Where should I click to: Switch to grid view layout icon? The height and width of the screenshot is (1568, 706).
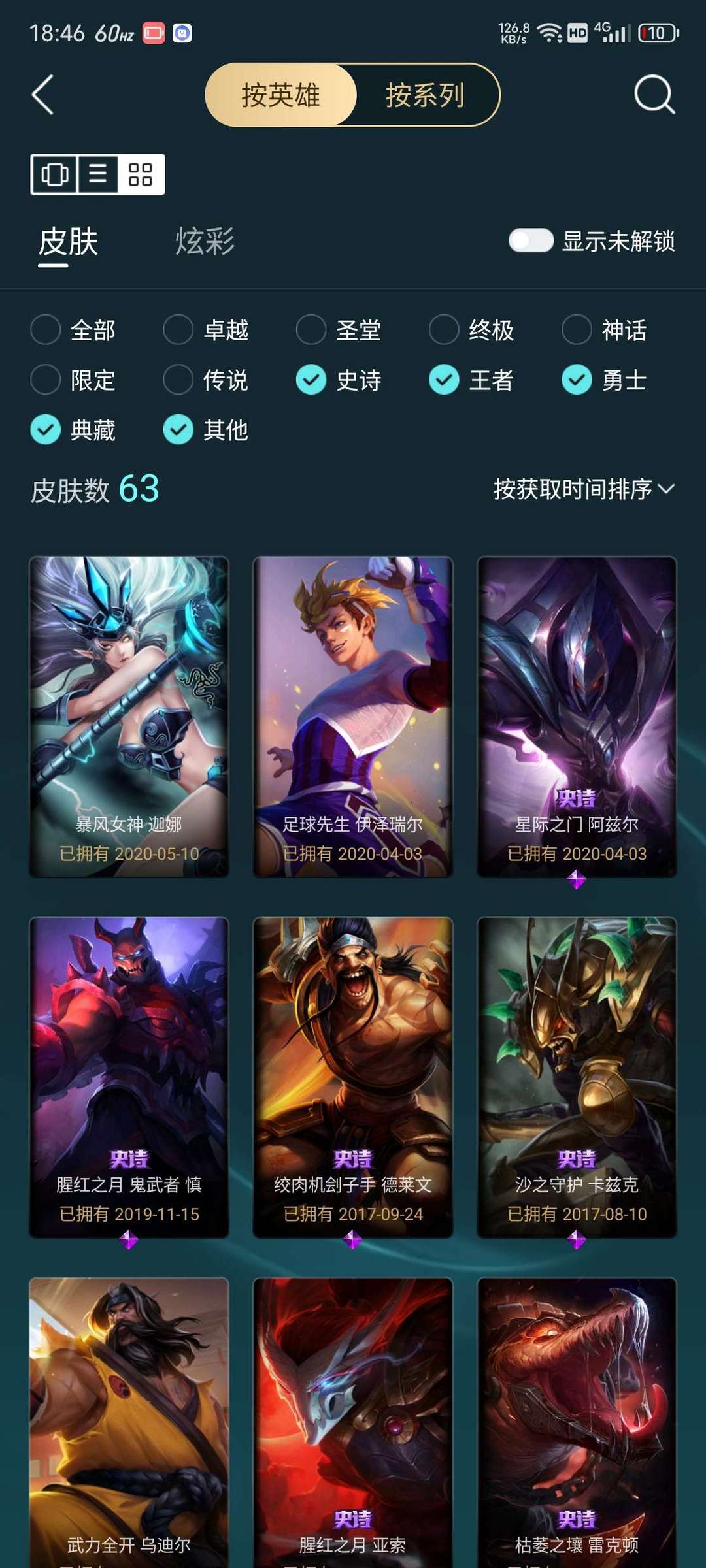click(x=141, y=174)
